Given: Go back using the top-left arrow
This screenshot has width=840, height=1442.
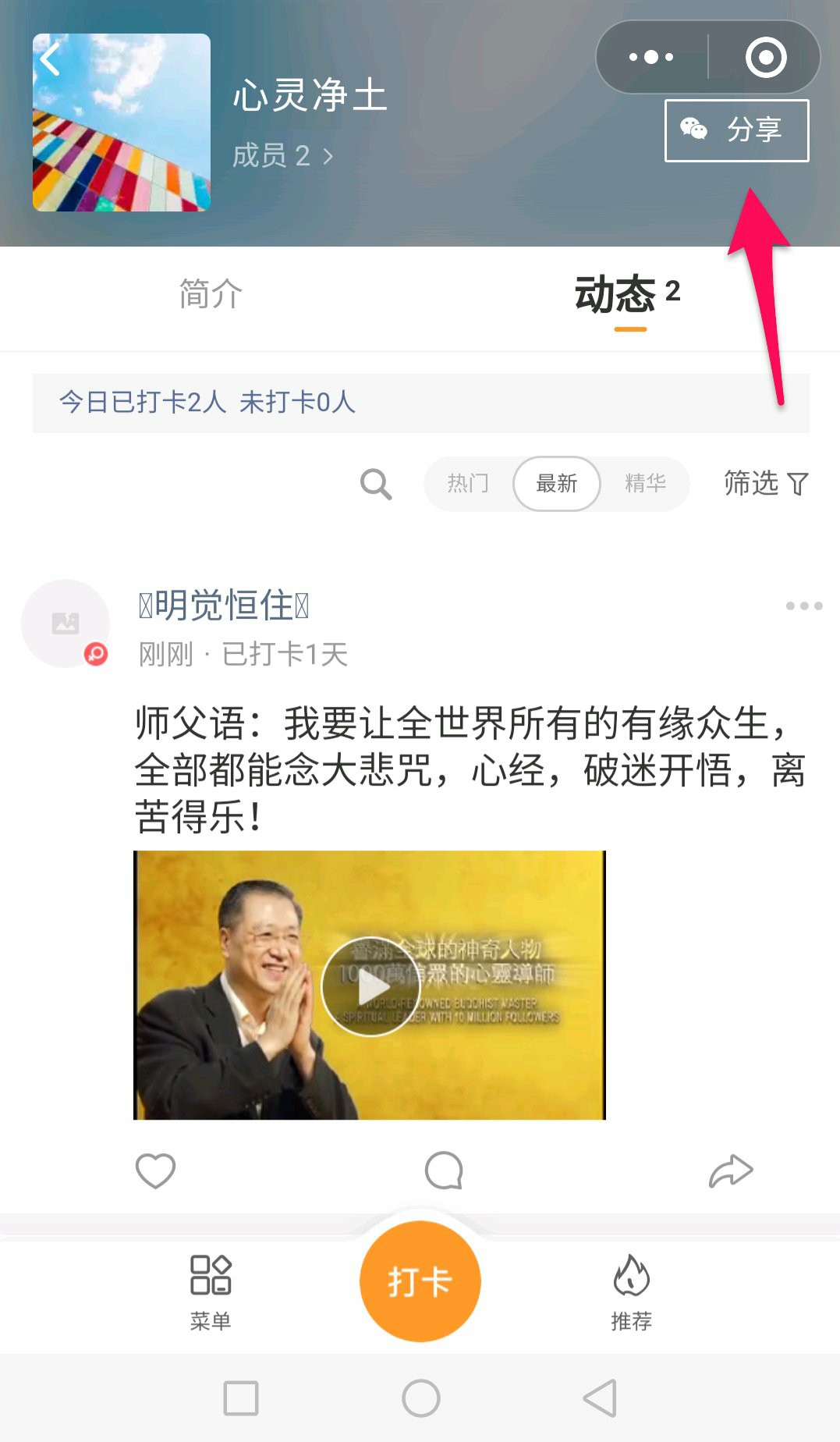Looking at the screenshot, I should [x=50, y=59].
